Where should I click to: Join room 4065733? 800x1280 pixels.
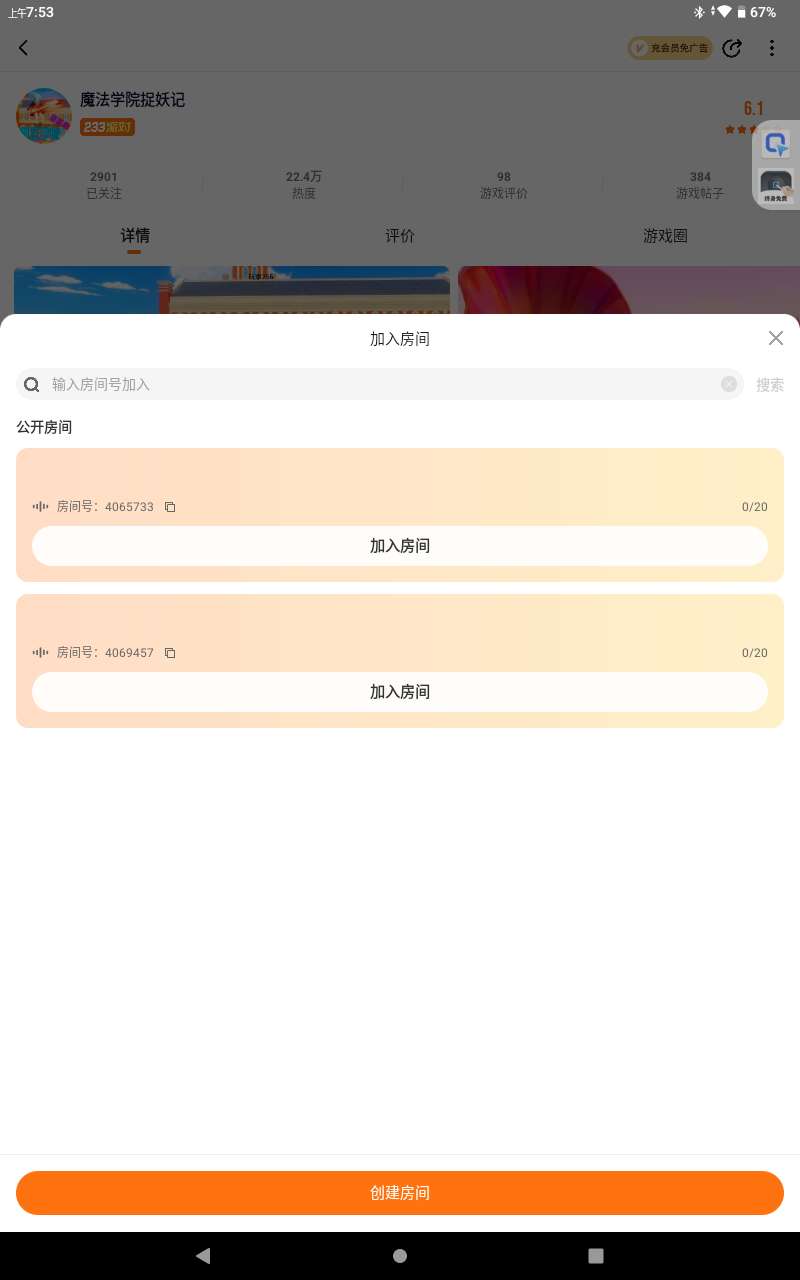coord(400,546)
